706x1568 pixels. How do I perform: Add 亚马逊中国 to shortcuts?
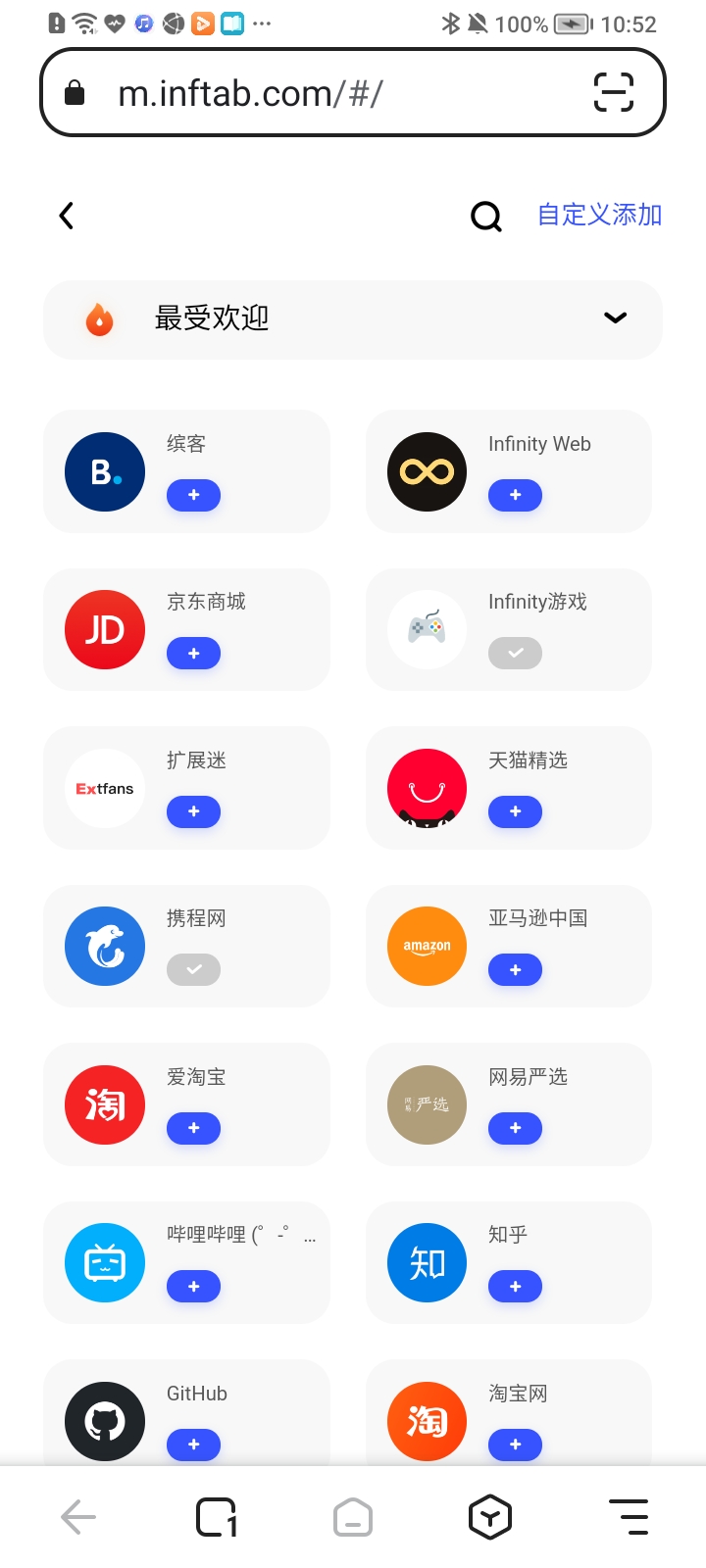coord(515,969)
